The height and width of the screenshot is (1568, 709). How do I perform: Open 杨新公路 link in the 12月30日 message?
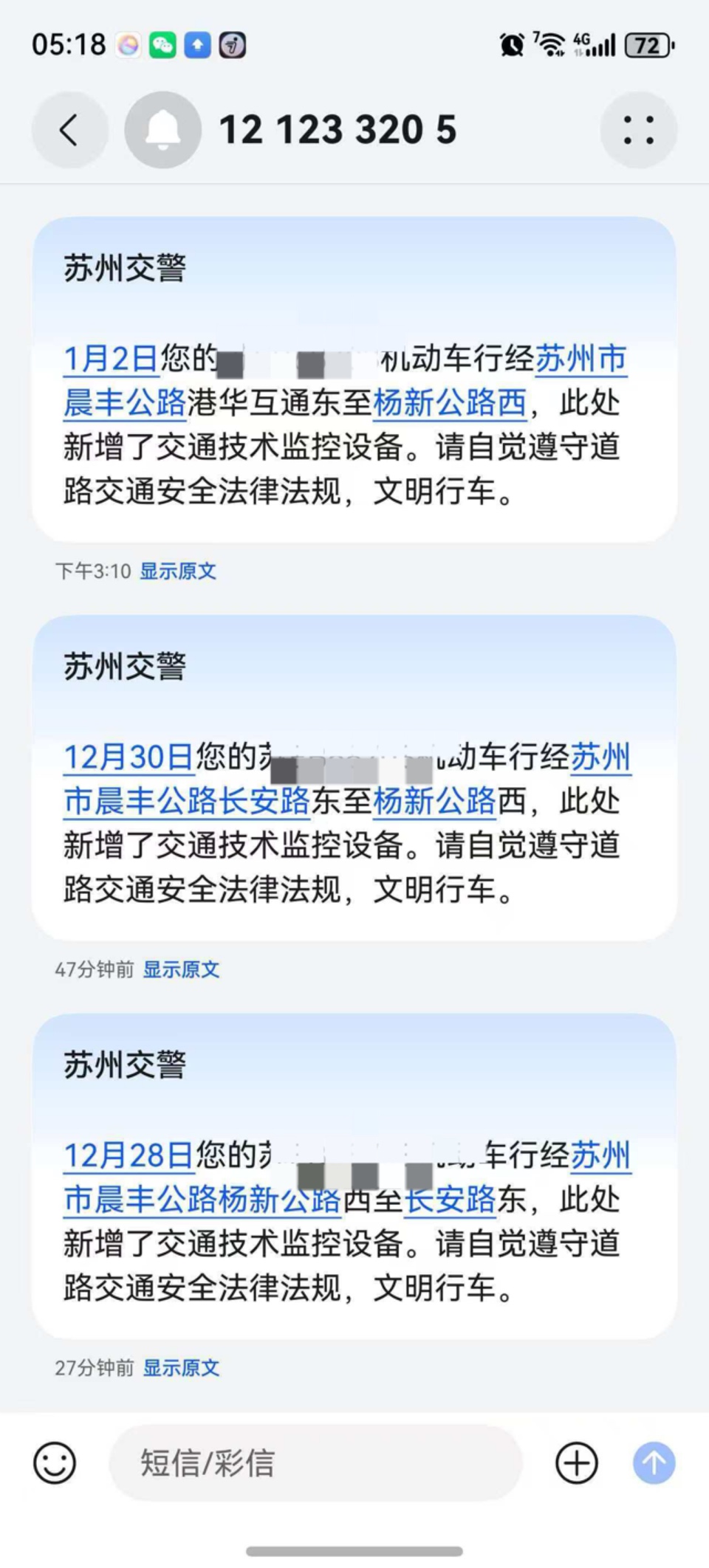434,801
